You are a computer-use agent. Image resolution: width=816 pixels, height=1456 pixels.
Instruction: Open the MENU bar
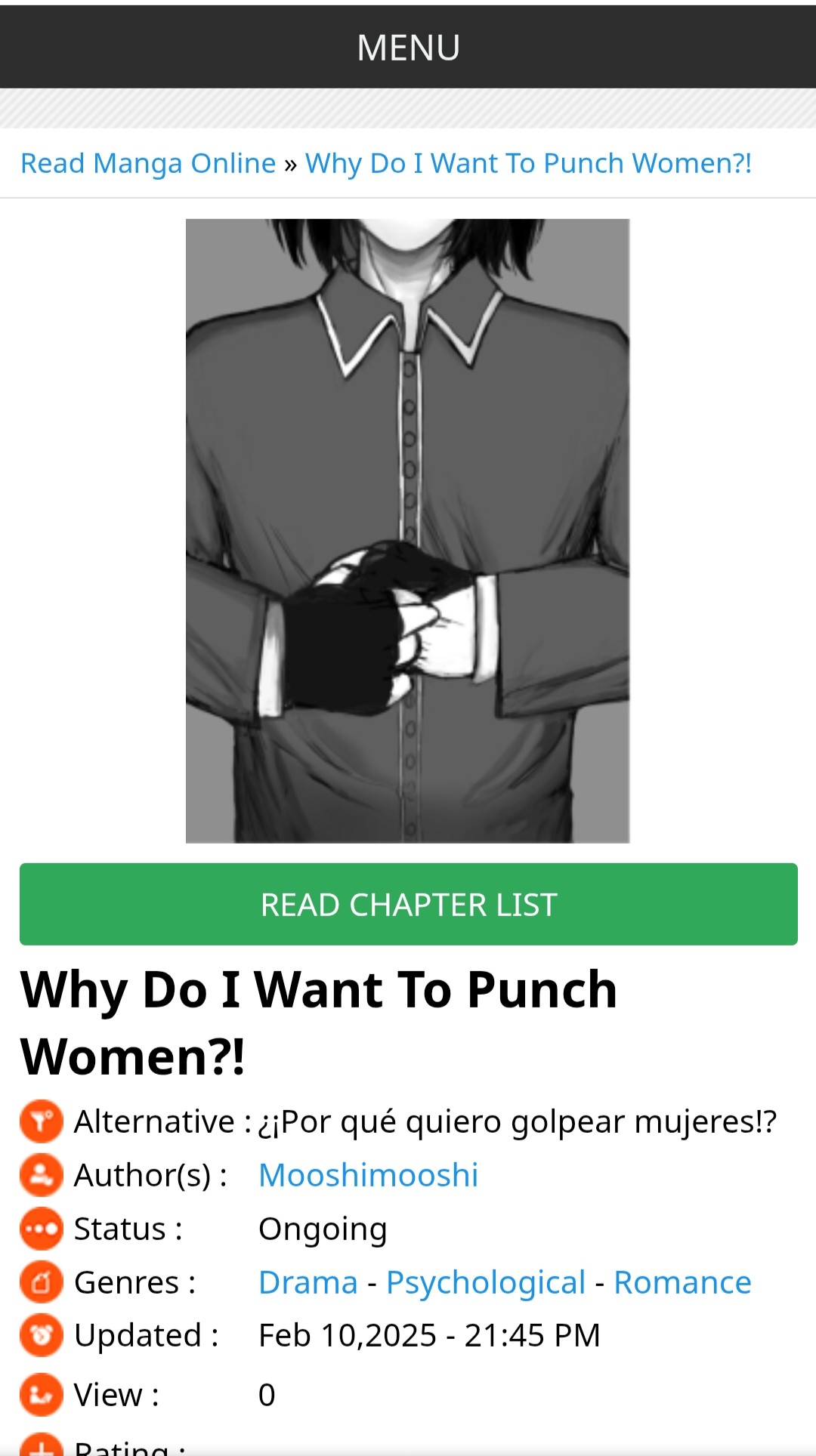click(408, 47)
